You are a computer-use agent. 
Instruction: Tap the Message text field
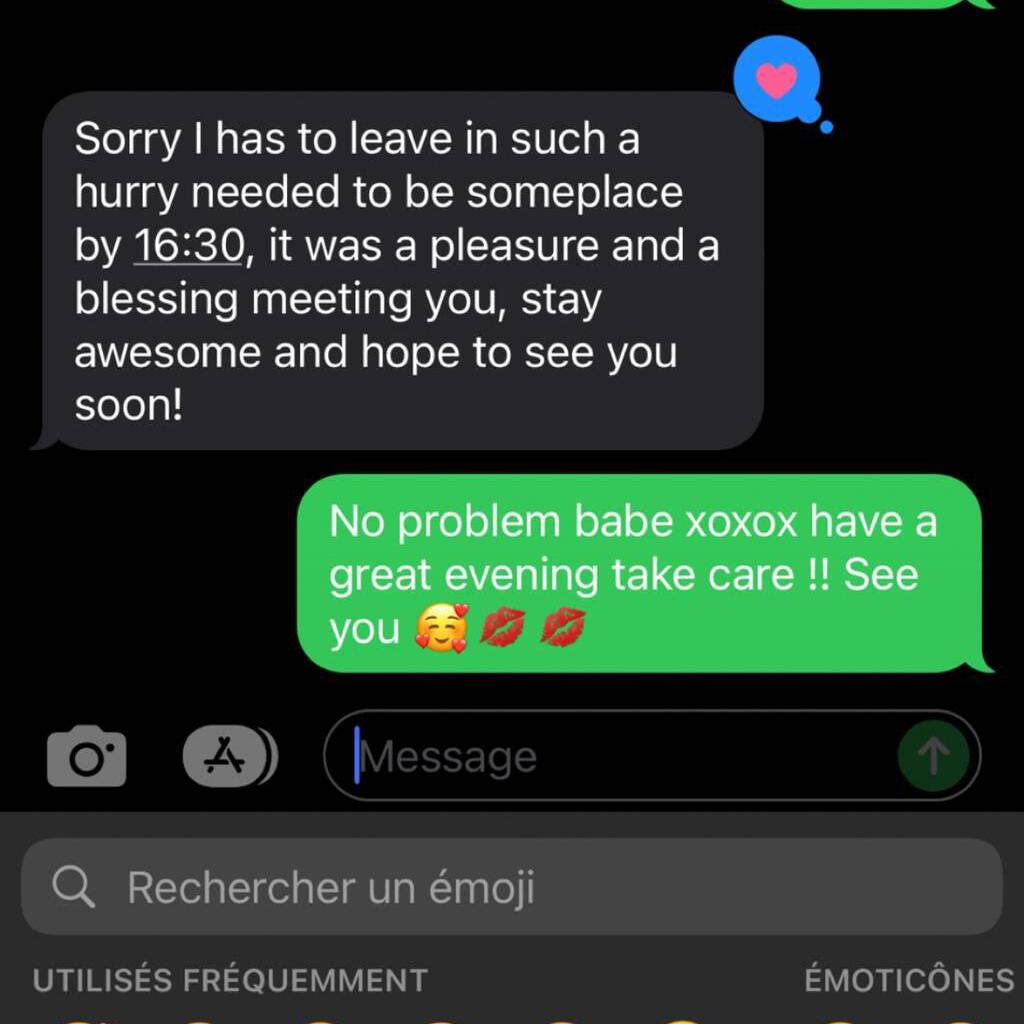pyautogui.click(x=620, y=757)
